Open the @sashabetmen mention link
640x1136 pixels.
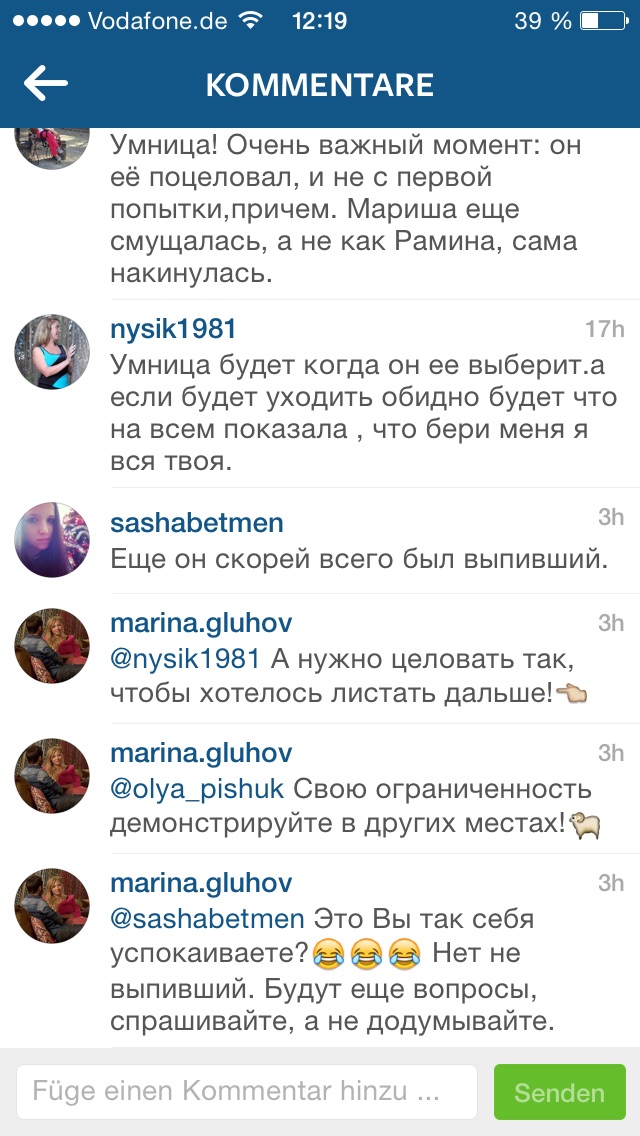(207, 917)
